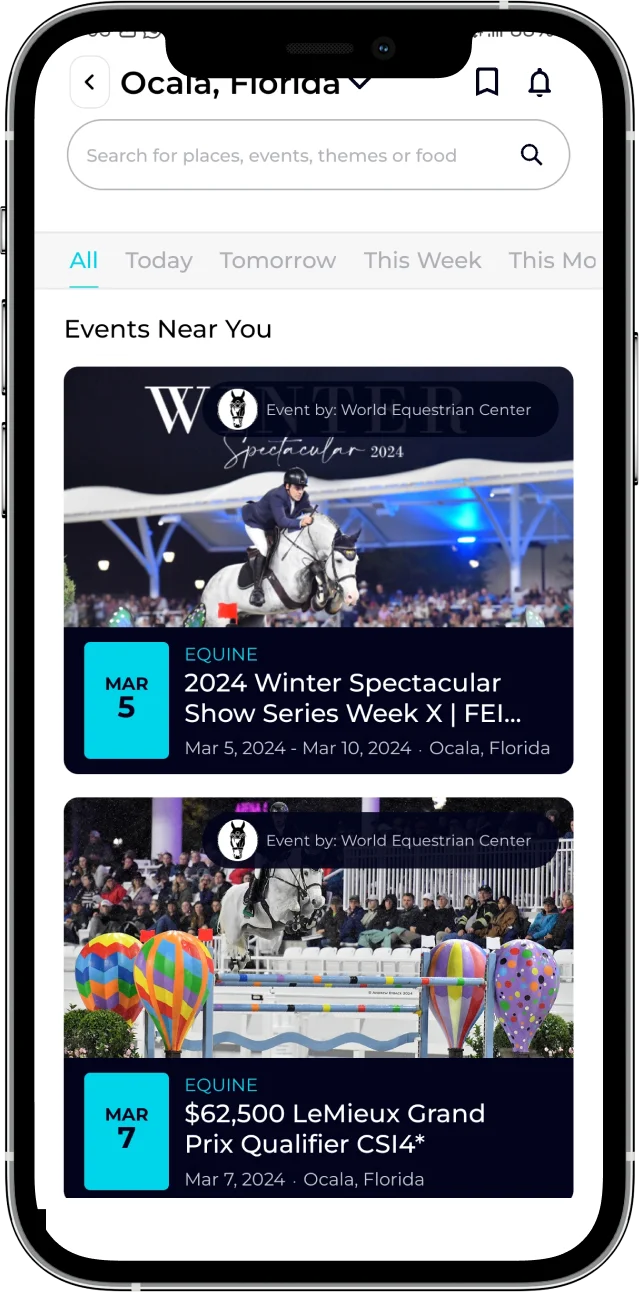Tap the magnifier icon in search bar

tap(532, 155)
